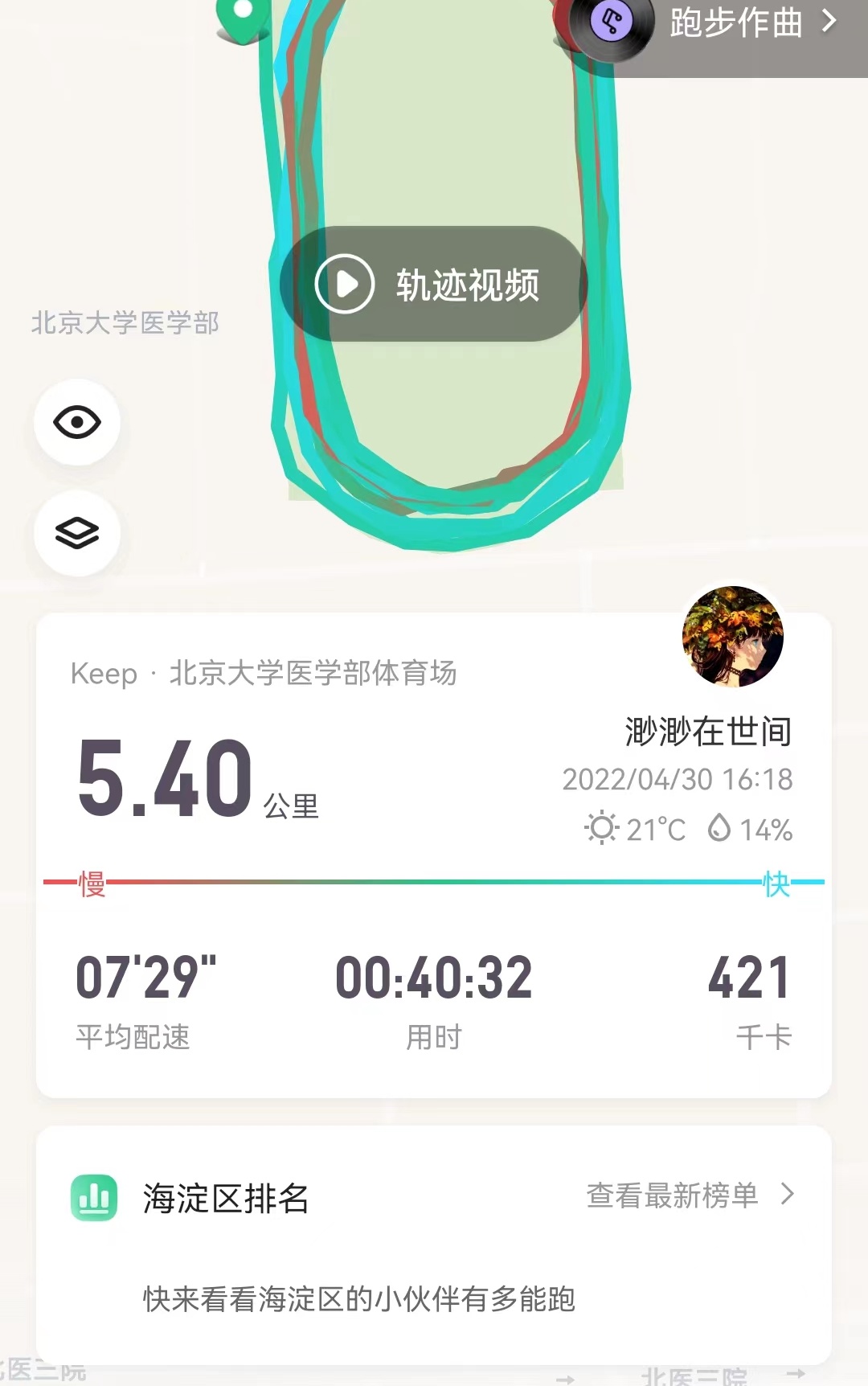Play the 轨迹视频 track video
Screen dimensions: 868x1386
433,284
